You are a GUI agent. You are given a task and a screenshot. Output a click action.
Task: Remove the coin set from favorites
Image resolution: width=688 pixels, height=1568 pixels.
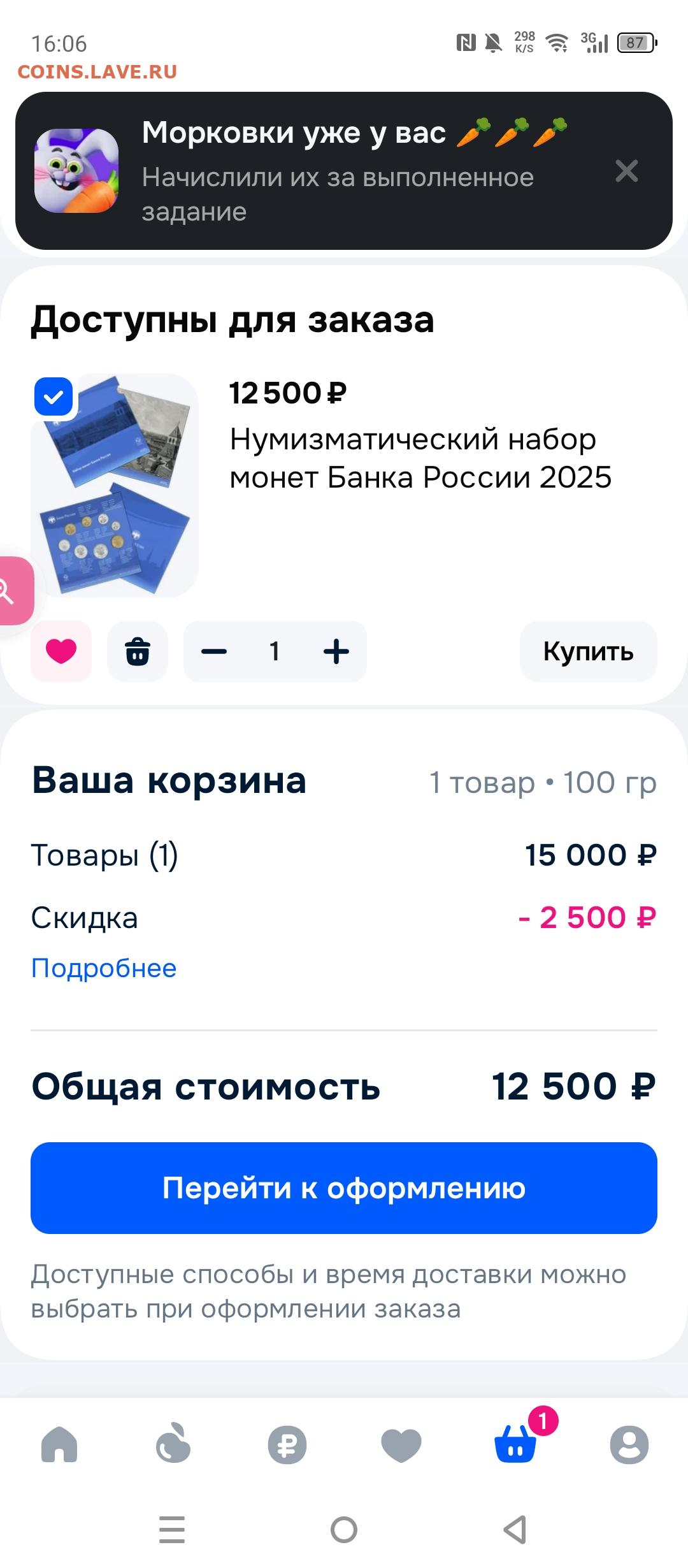[61, 651]
